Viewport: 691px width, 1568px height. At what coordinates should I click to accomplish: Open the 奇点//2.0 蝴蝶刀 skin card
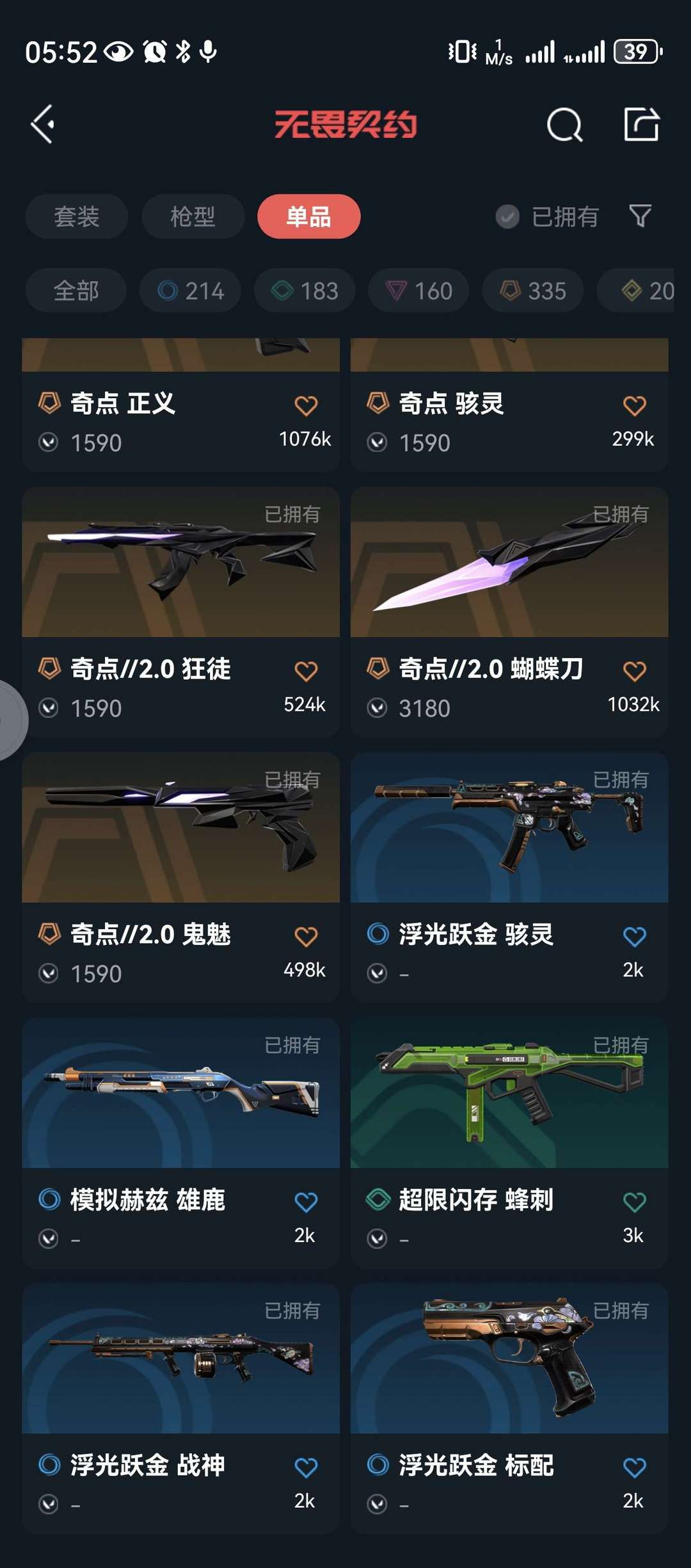tap(509, 611)
